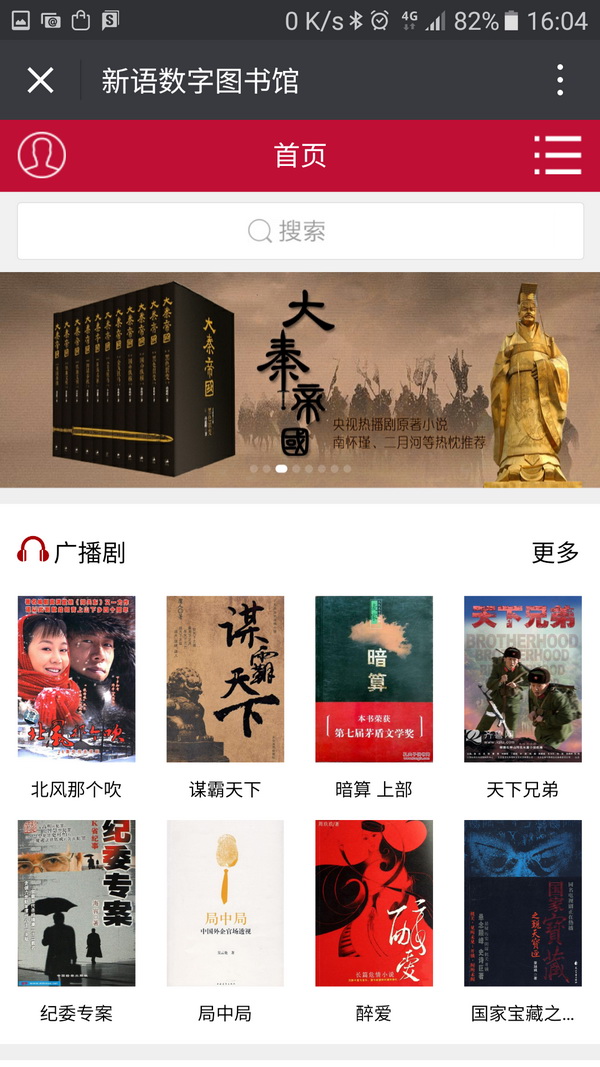Screen dimensions: 600x1067
Task: Open 国家宝藏之… book
Action: tap(522, 903)
